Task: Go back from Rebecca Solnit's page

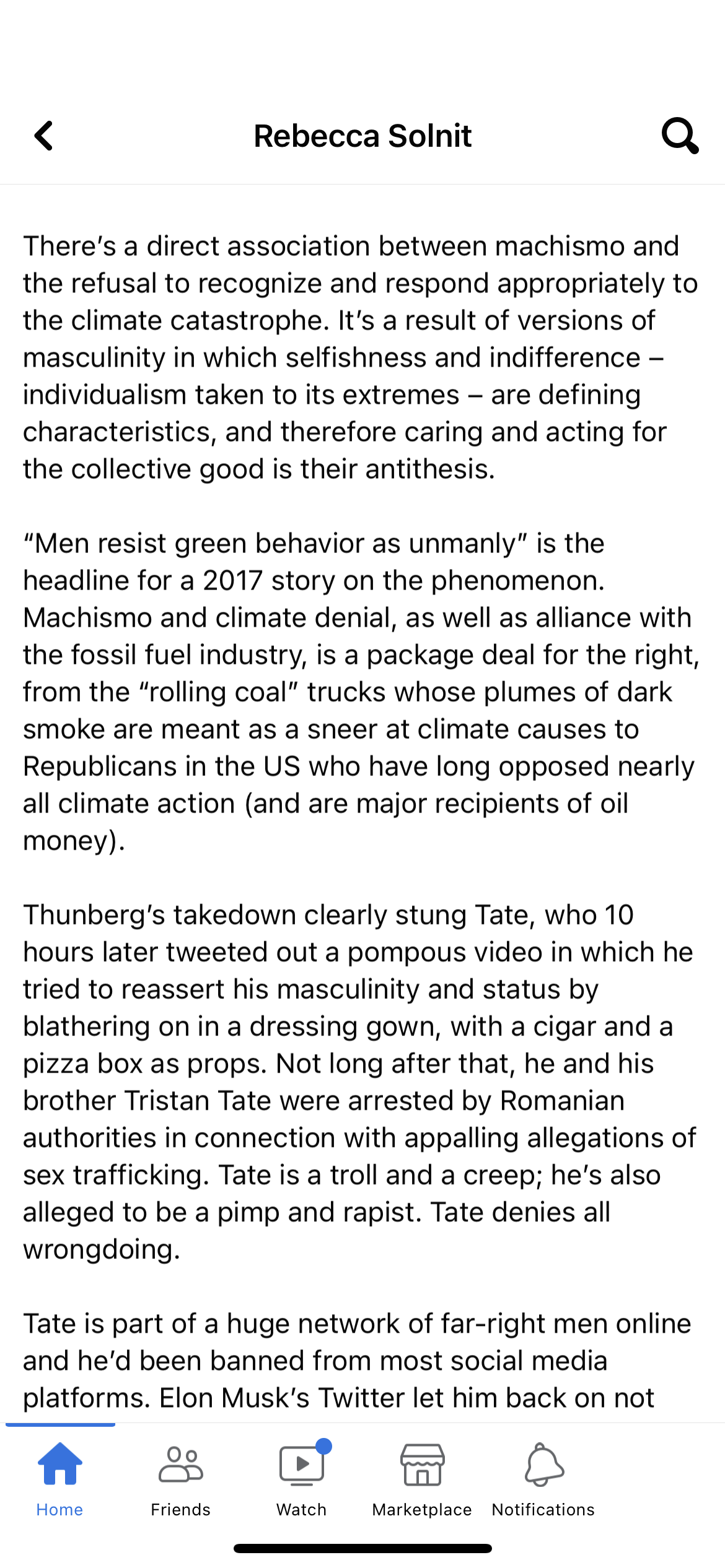Action: [x=44, y=136]
